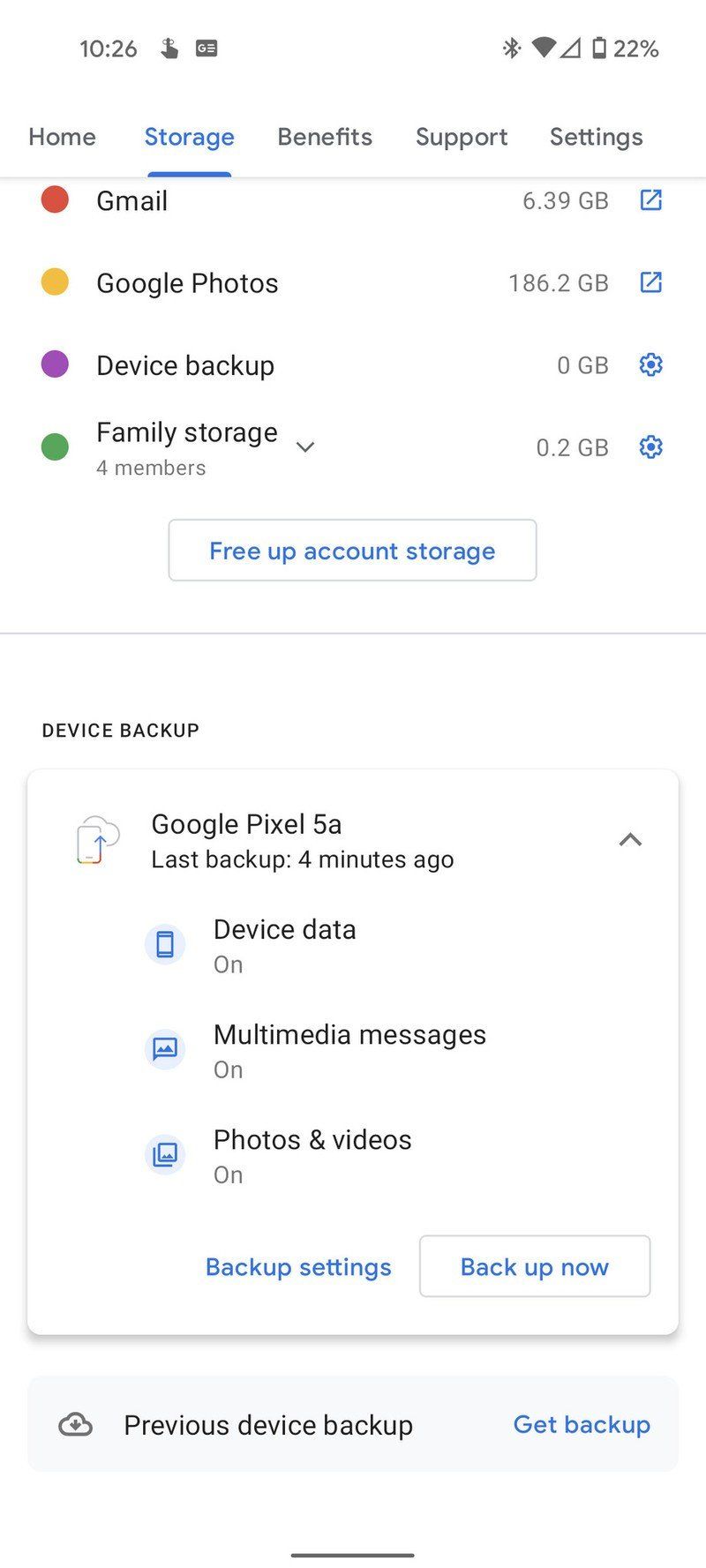The image size is (706, 1568).
Task: Click the Multimedia messages icon
Action: 165,1048
